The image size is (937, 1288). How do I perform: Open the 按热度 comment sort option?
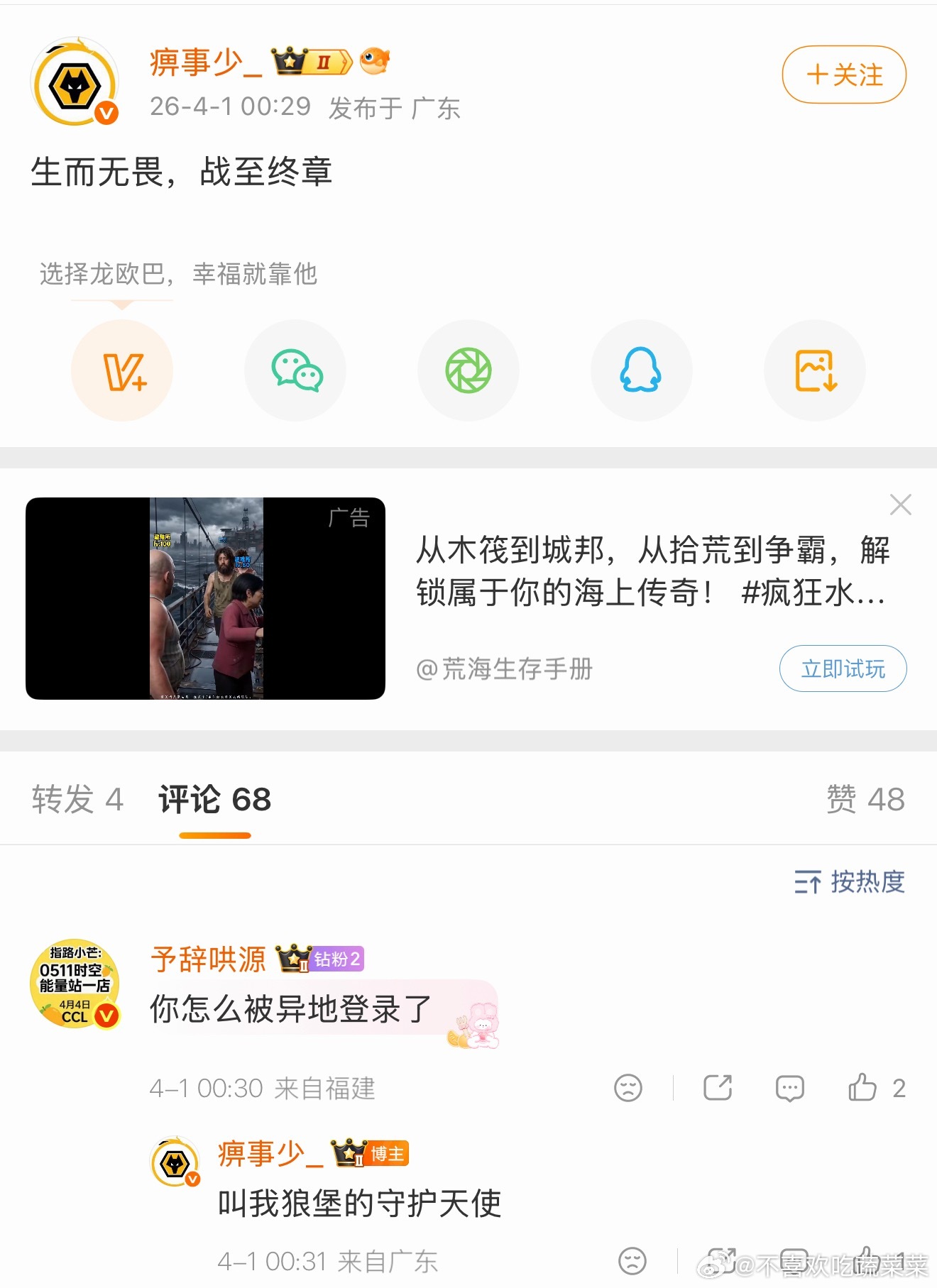[x=849, y=882]
